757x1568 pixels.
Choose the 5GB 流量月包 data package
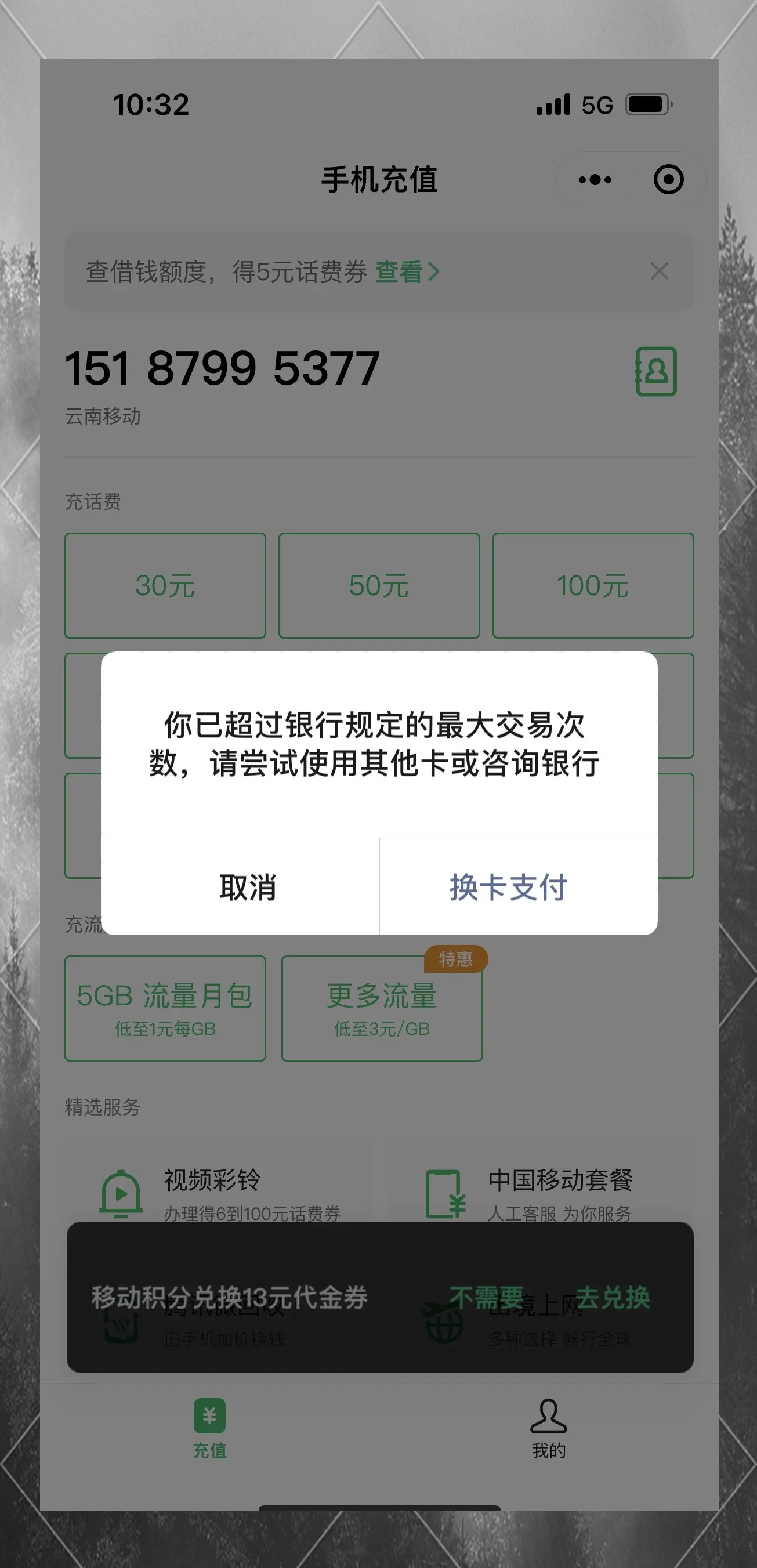pyautogui.click(x=165, y=1008)
